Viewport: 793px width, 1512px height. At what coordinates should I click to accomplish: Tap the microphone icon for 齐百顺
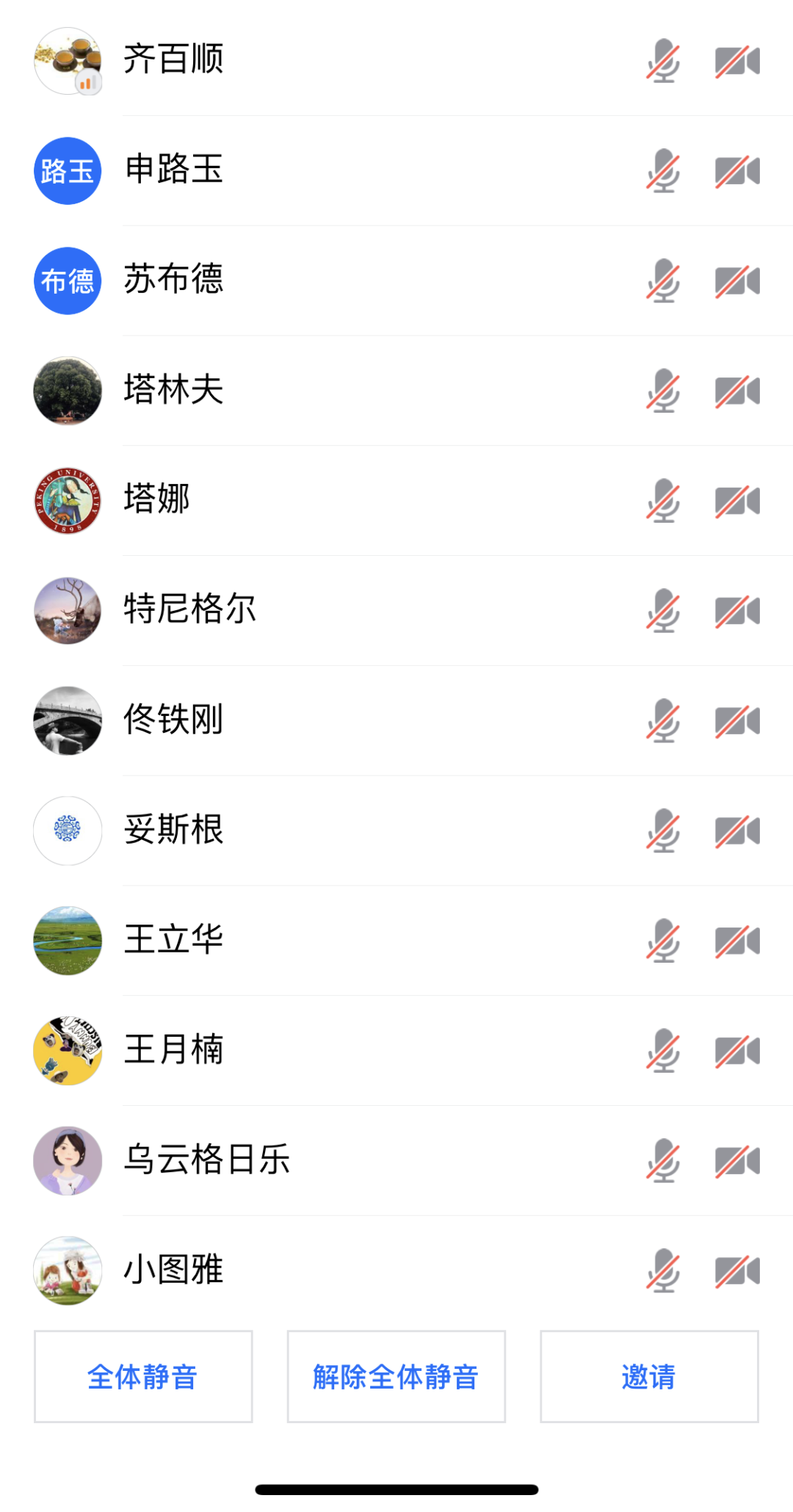pyautogui.click(x=663, y=60)
